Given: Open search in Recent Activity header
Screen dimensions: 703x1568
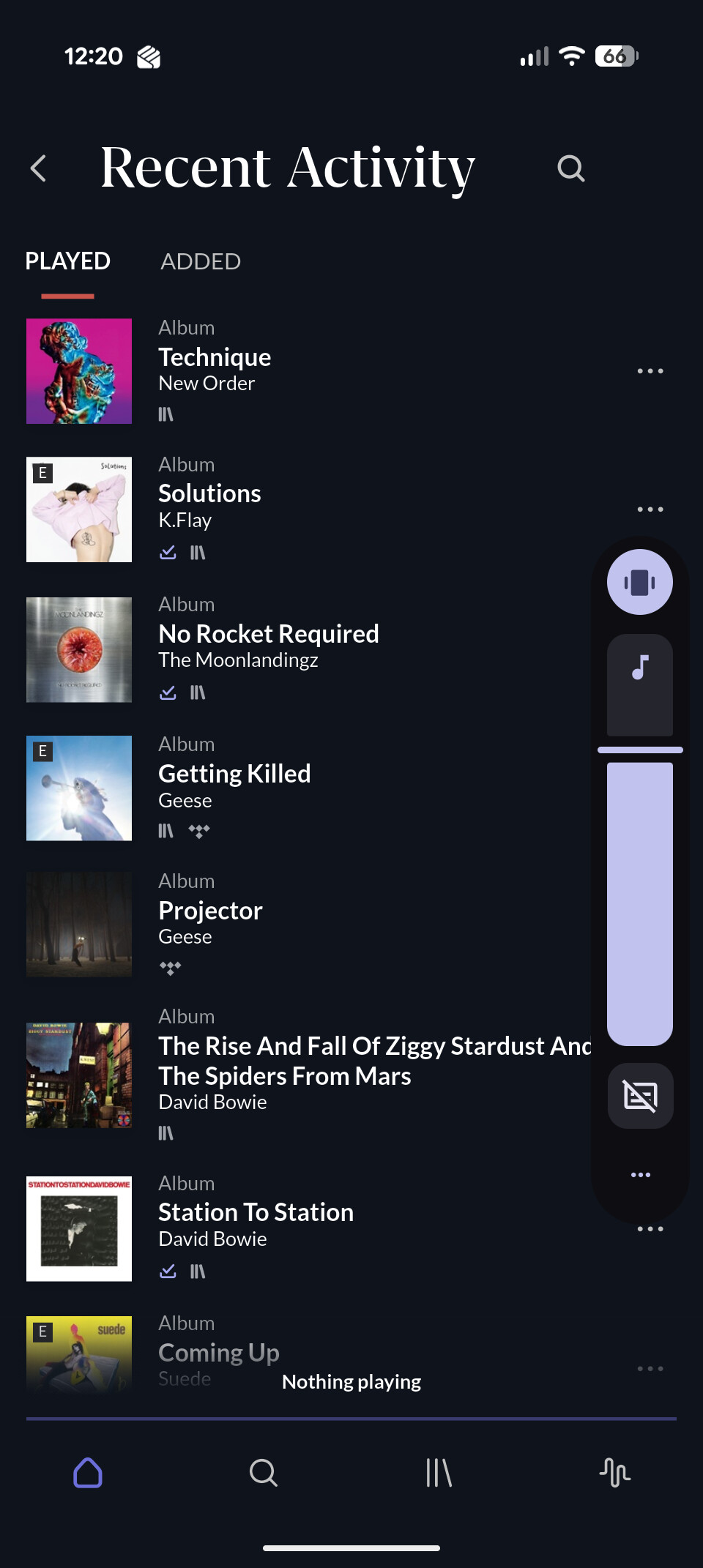Looking at the screenshot, I should click(x=570, y=168).
